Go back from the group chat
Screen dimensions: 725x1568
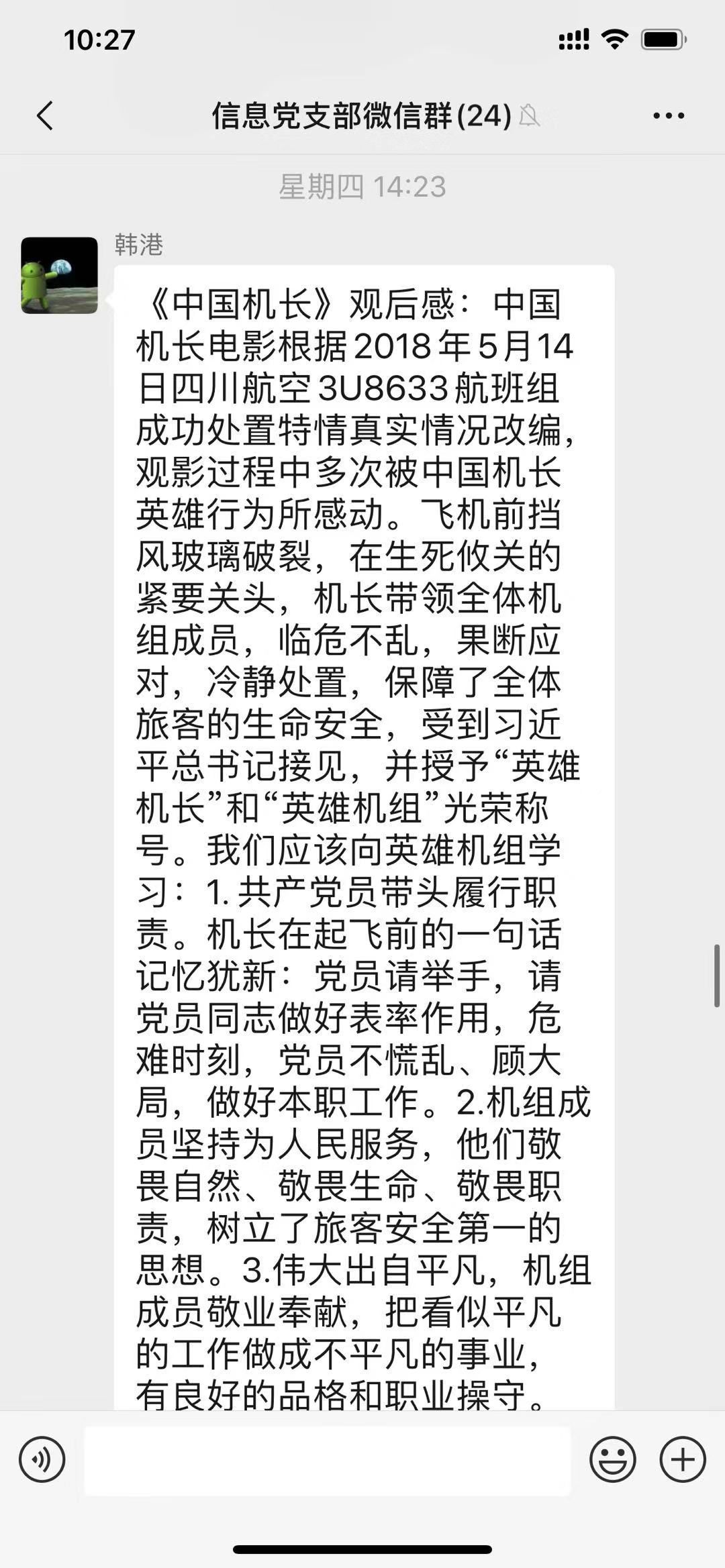click(x=44, y=115)
